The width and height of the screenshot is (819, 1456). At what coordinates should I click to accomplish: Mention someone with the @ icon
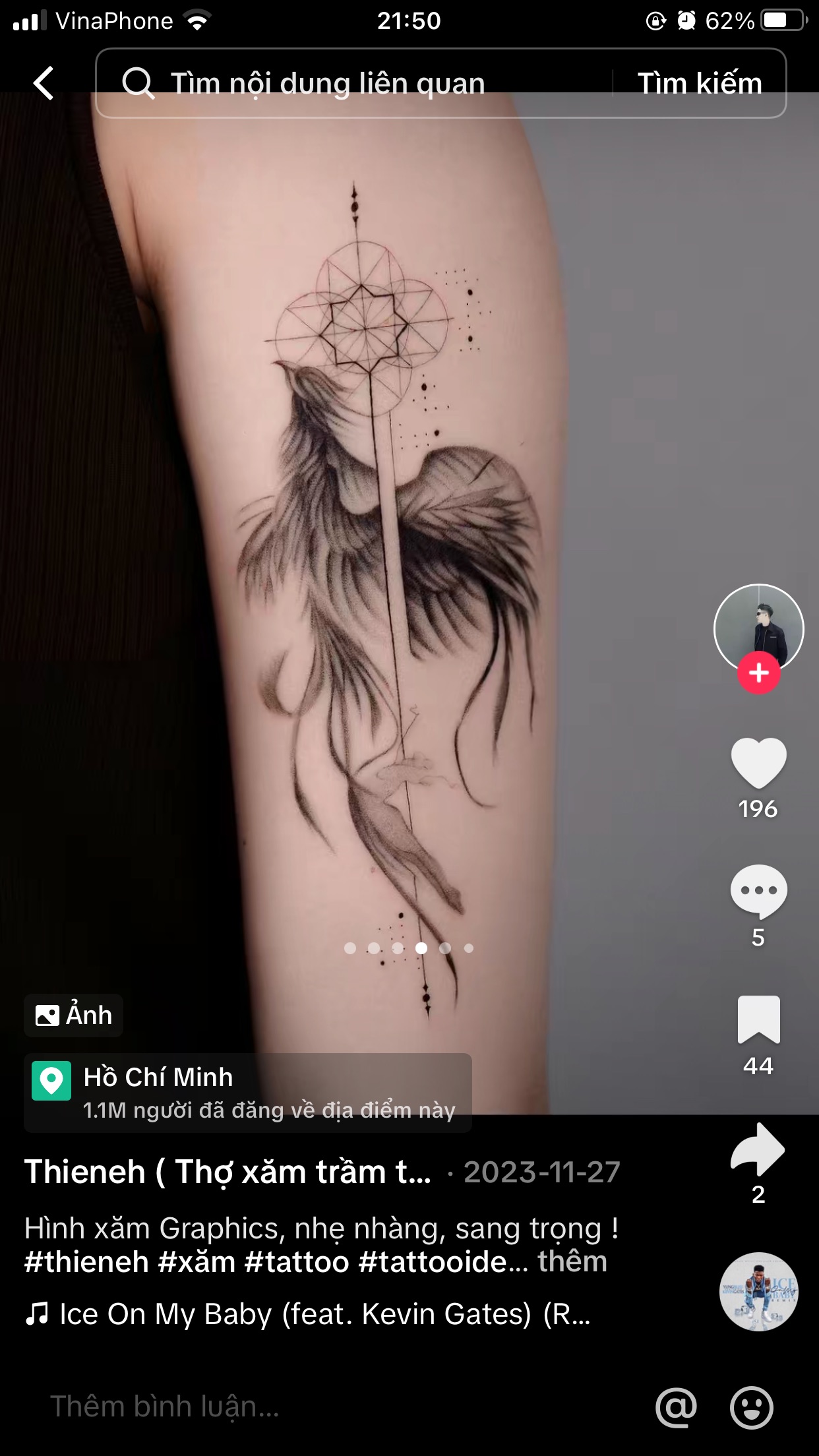click(x=677, y=1407)
